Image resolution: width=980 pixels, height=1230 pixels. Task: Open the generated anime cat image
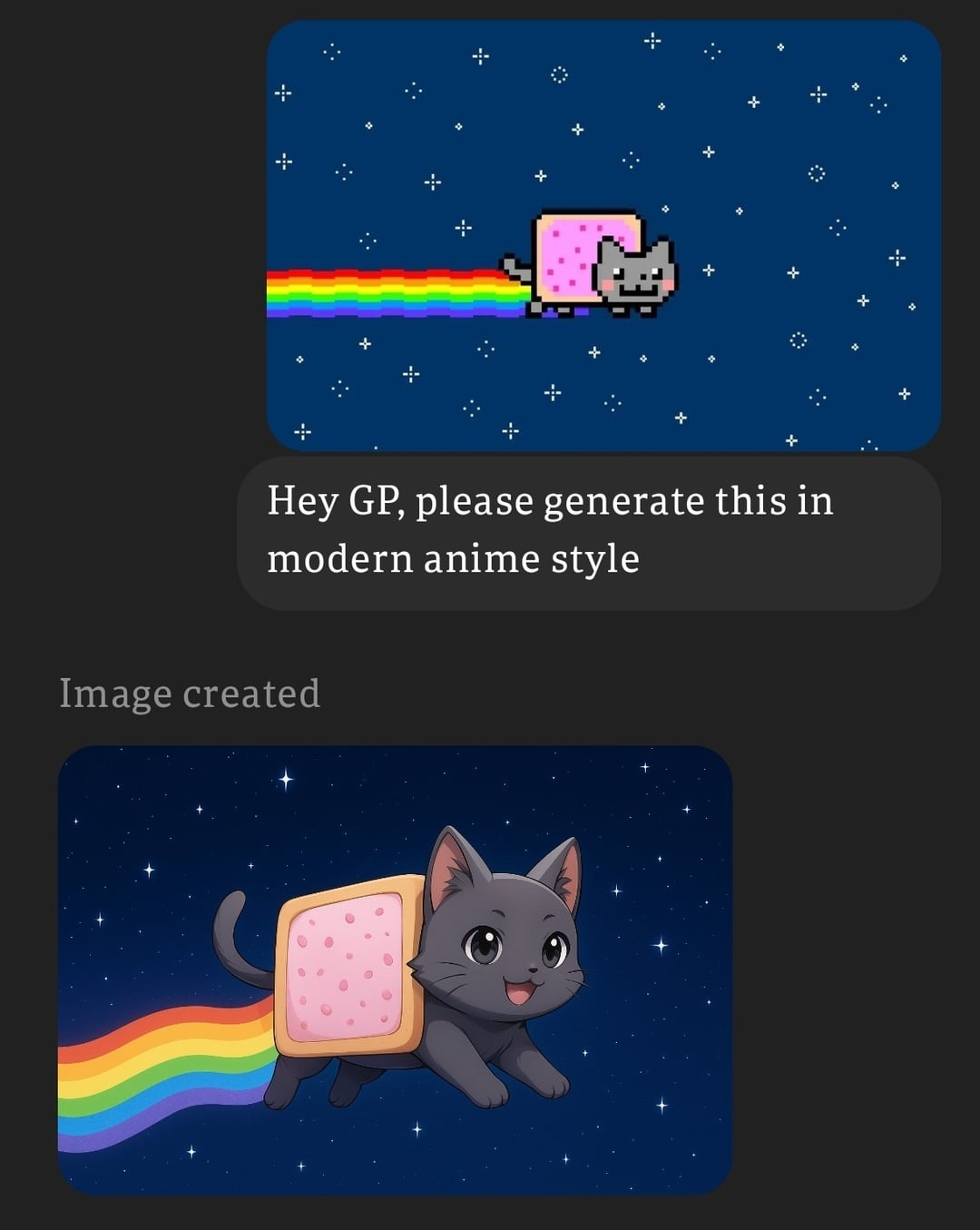click(395, 969)
